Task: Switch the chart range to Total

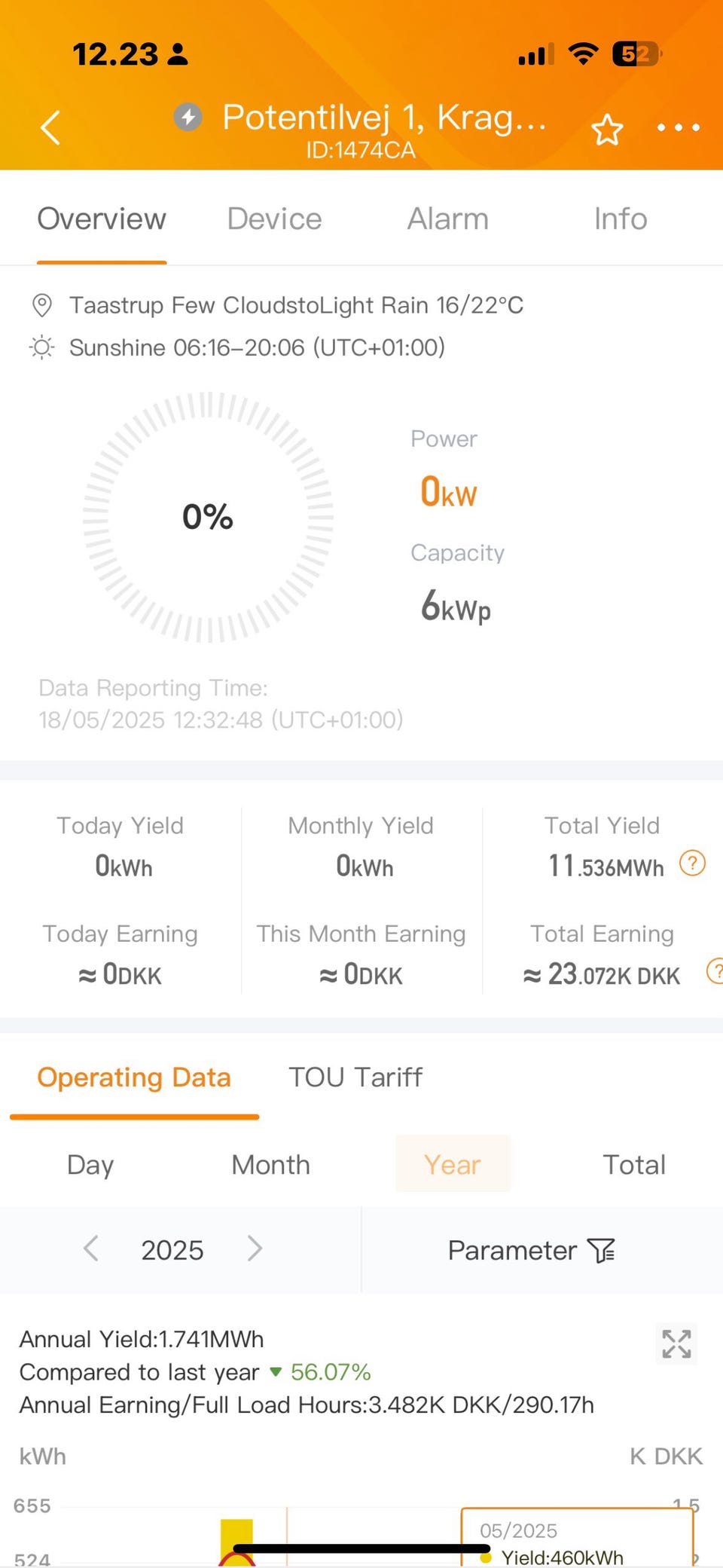Action: pos(634,1165)
